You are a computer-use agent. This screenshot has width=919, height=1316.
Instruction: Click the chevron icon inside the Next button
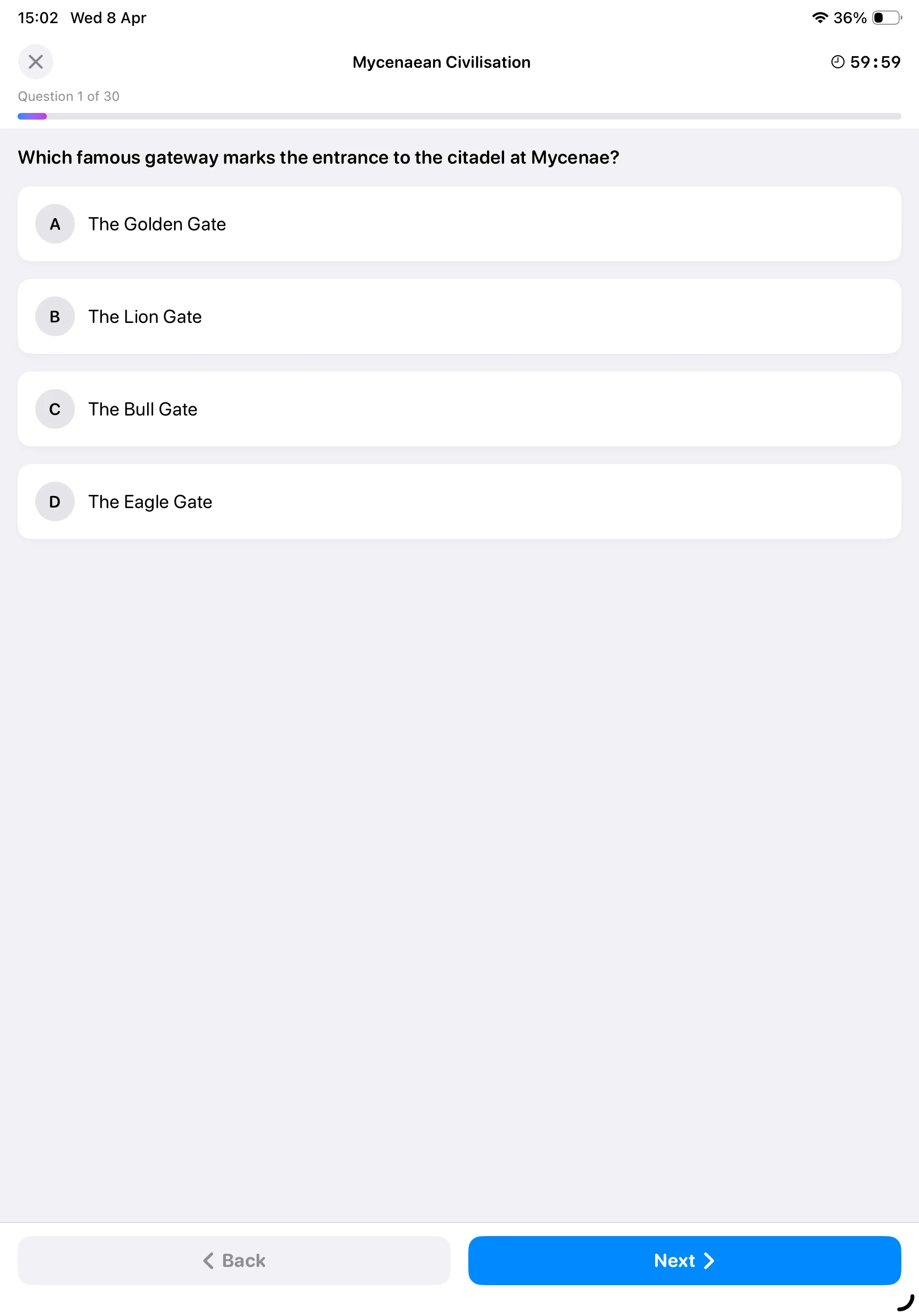710,1260
